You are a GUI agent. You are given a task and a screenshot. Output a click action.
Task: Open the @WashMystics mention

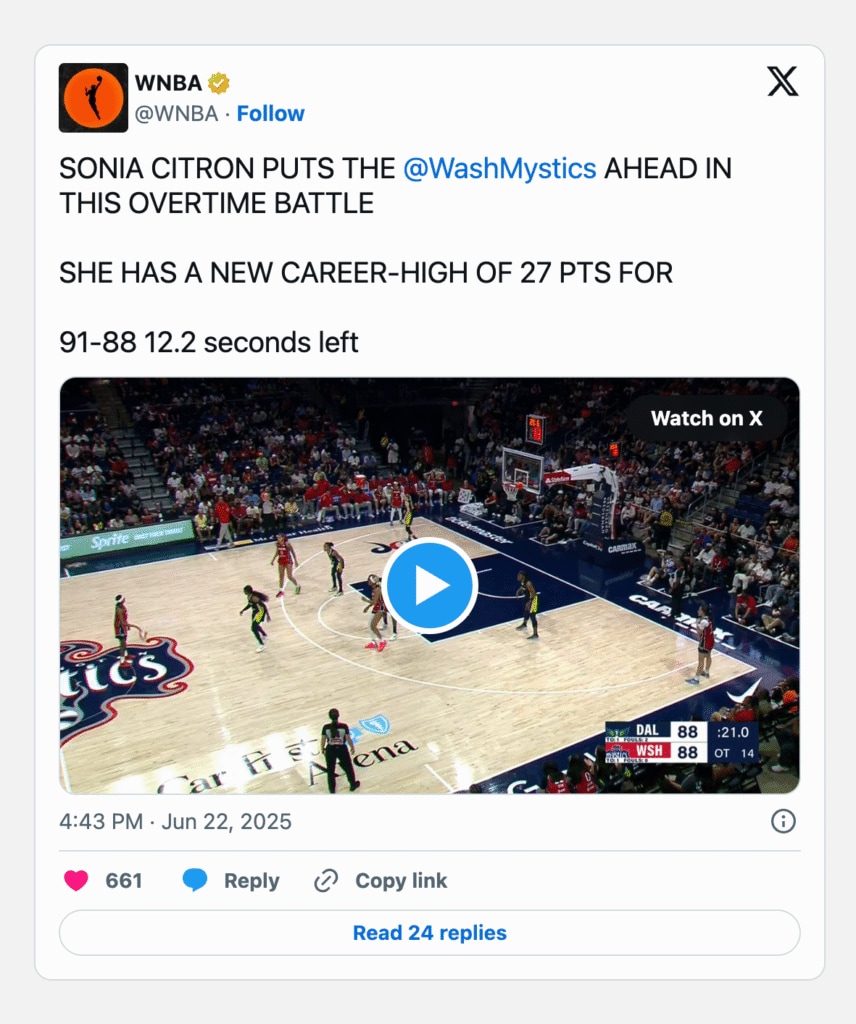499,169
